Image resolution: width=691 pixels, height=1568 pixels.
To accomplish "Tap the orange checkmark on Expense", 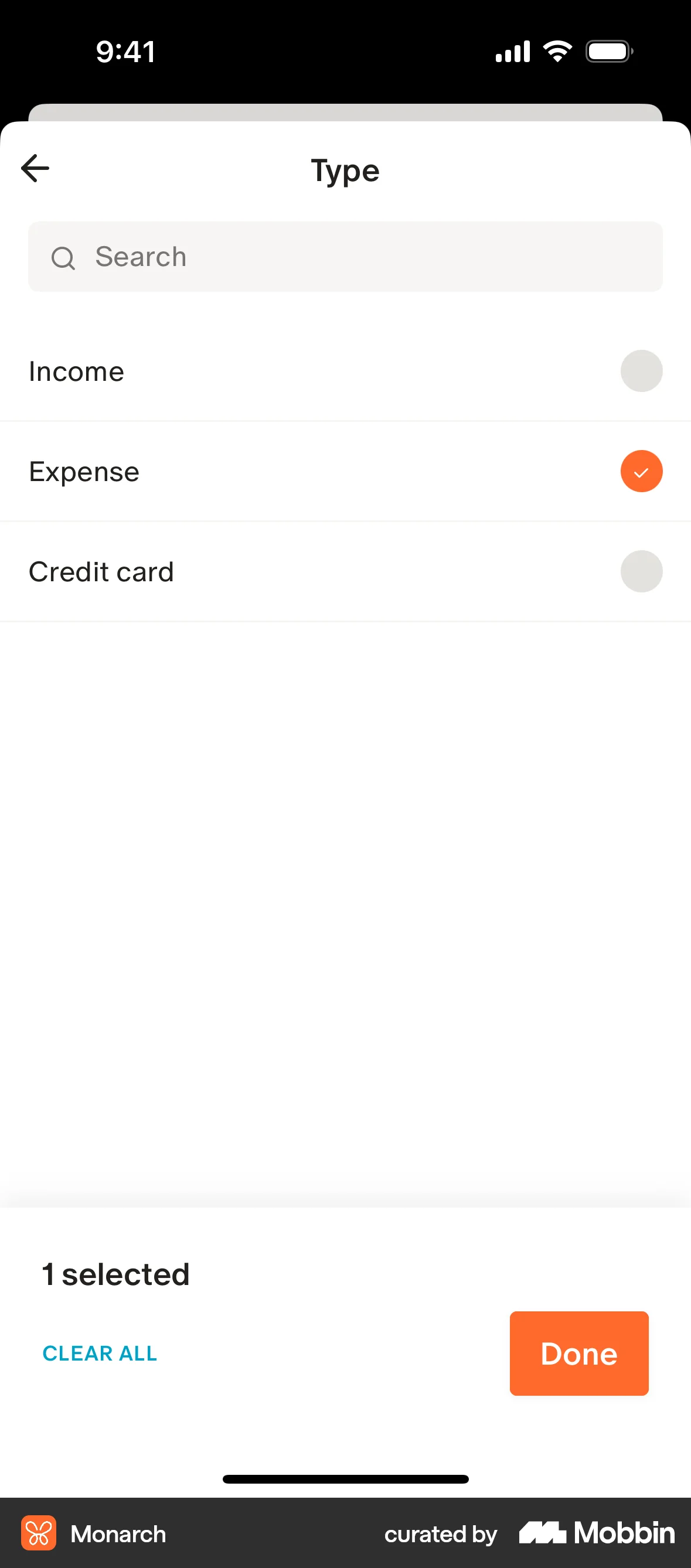I will tap(641, 471).
